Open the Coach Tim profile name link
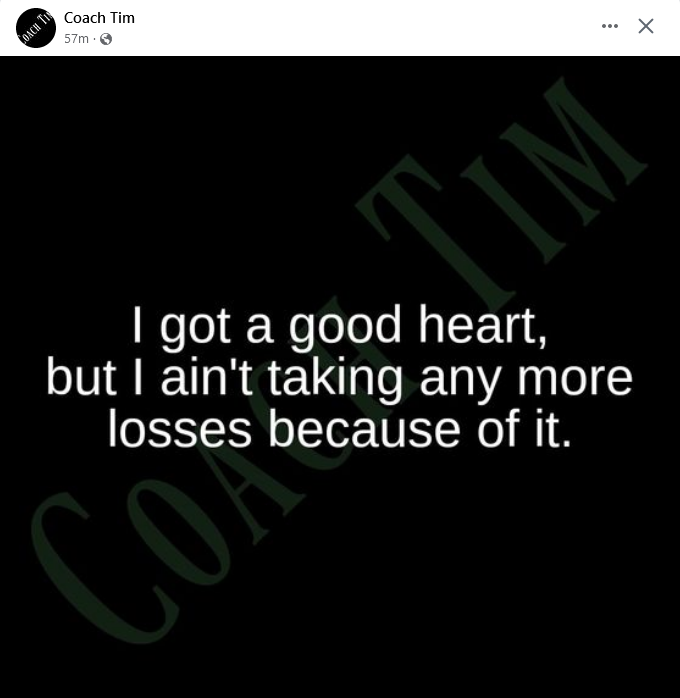 99,17
